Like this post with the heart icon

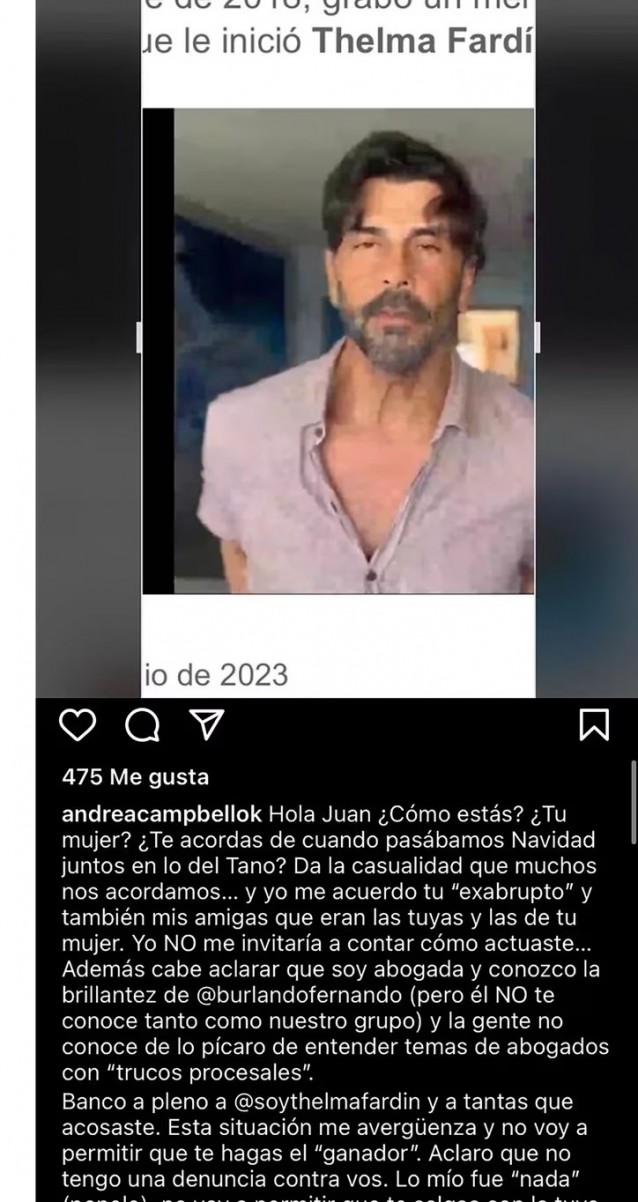[77, 725]
